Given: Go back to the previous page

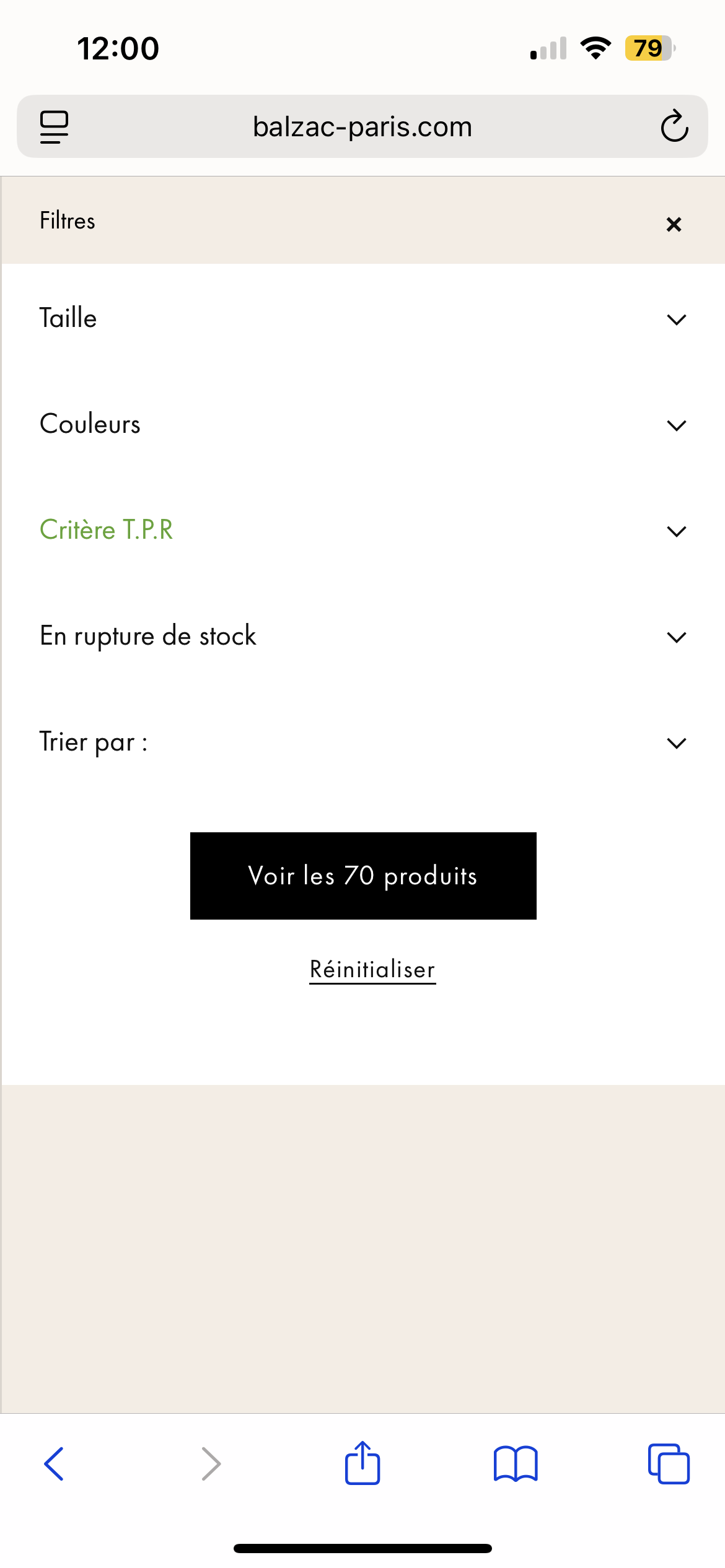Looking at the screenshot, I should click(55, 1464).
